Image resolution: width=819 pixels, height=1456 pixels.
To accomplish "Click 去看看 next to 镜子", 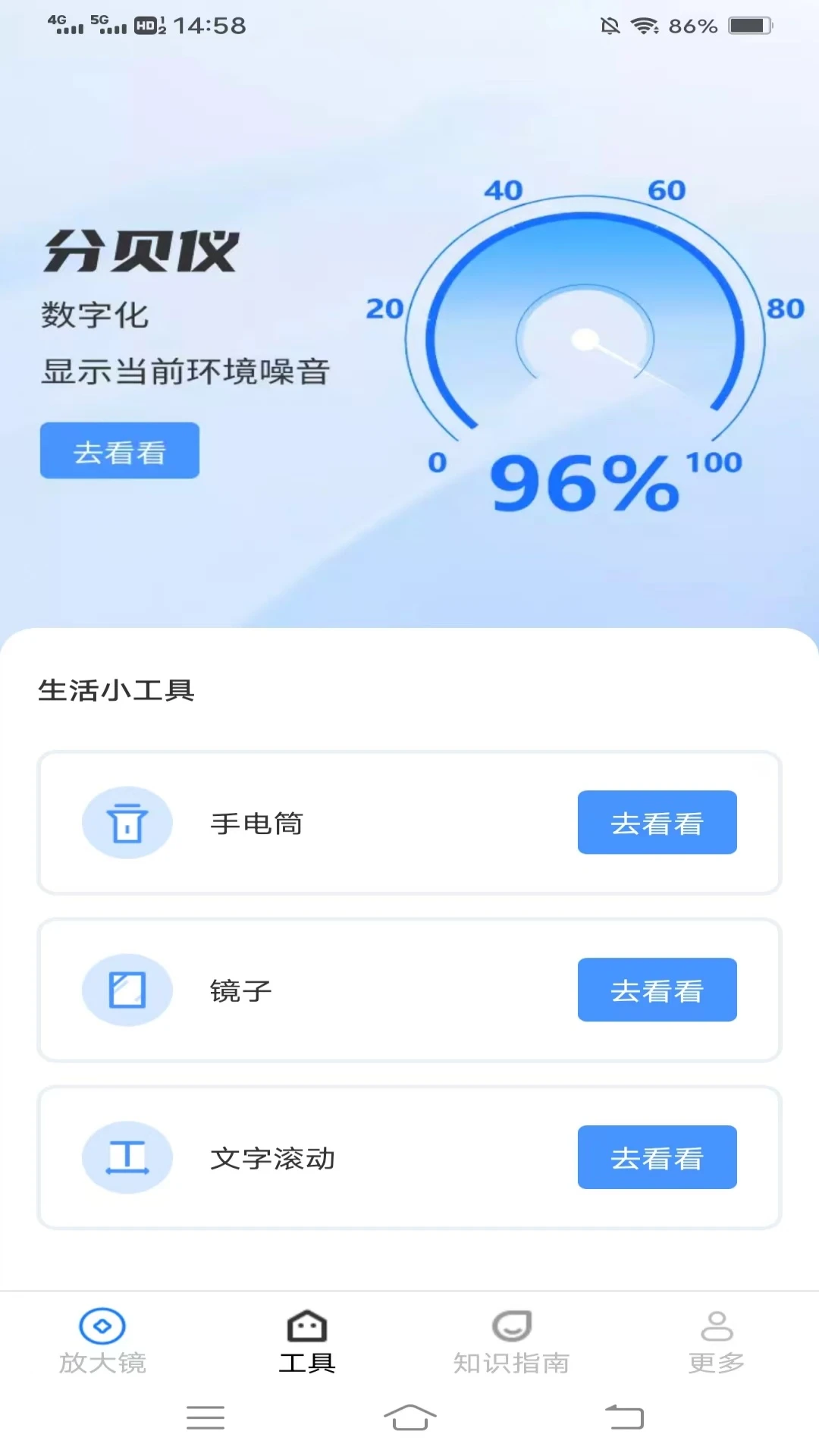I will [x=657, y=990].
